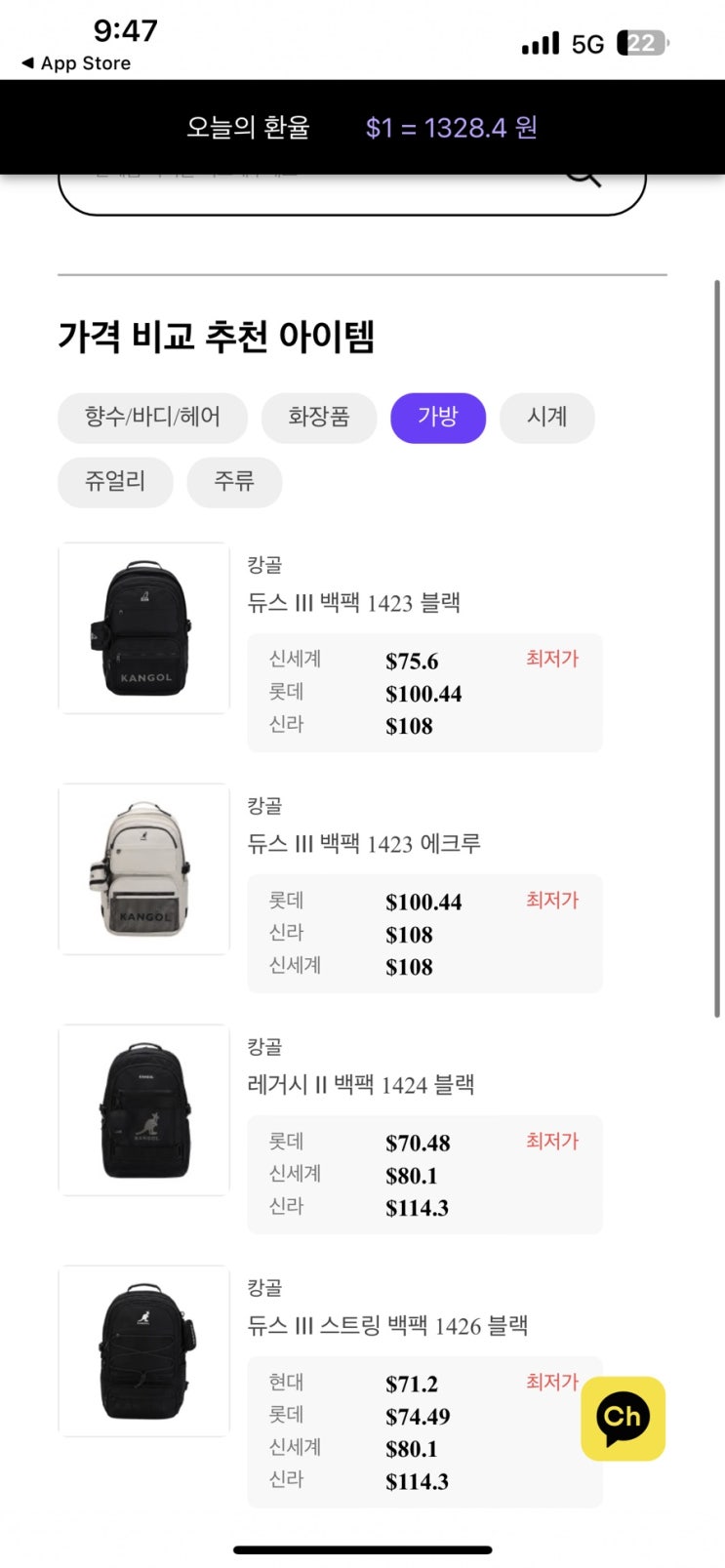Check 듀스 III 스트링 백팩 1426 블랙

386,1326
